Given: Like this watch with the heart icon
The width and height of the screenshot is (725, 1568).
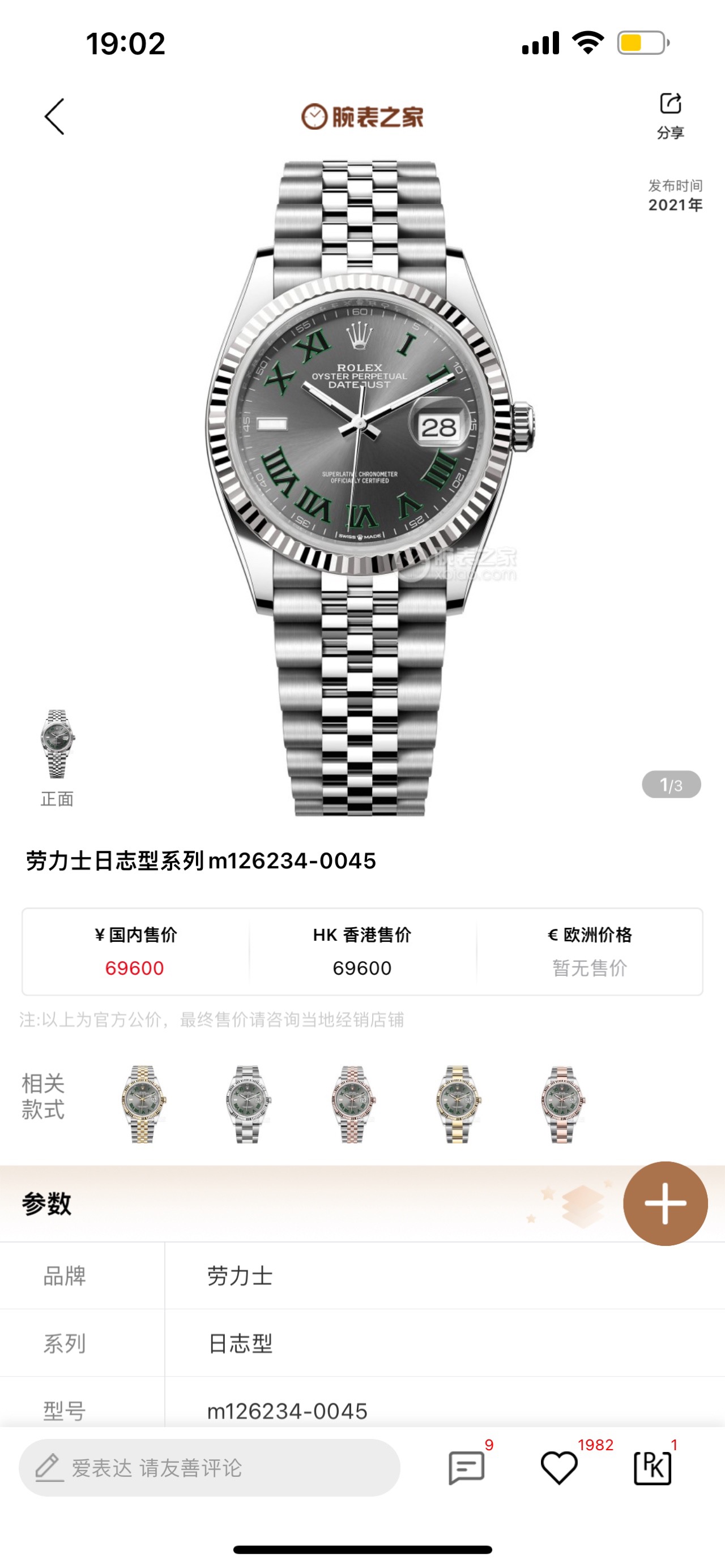Looking at the screenshot, I should tap(559, 1468).
